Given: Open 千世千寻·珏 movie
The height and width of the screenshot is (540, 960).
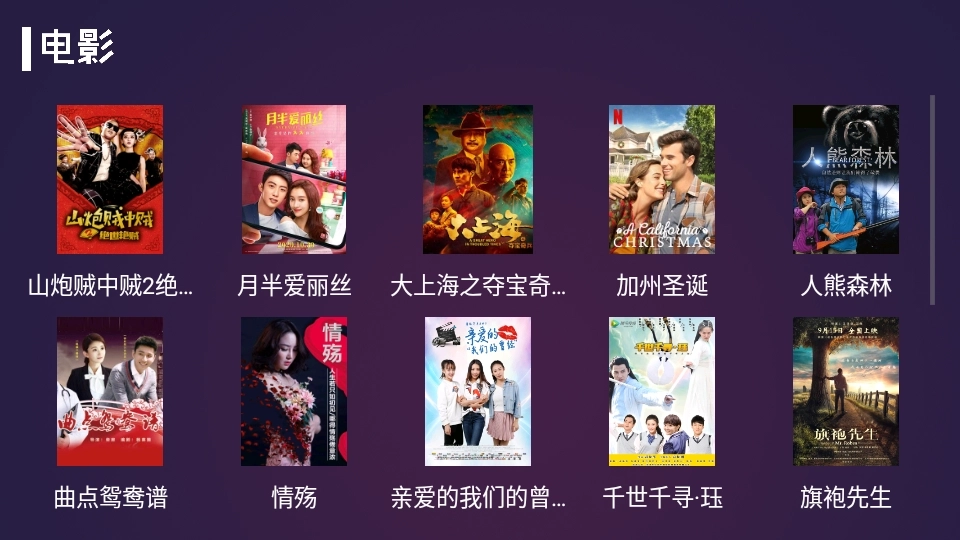Looking at the screenshot, I should (x=662, y=392).
